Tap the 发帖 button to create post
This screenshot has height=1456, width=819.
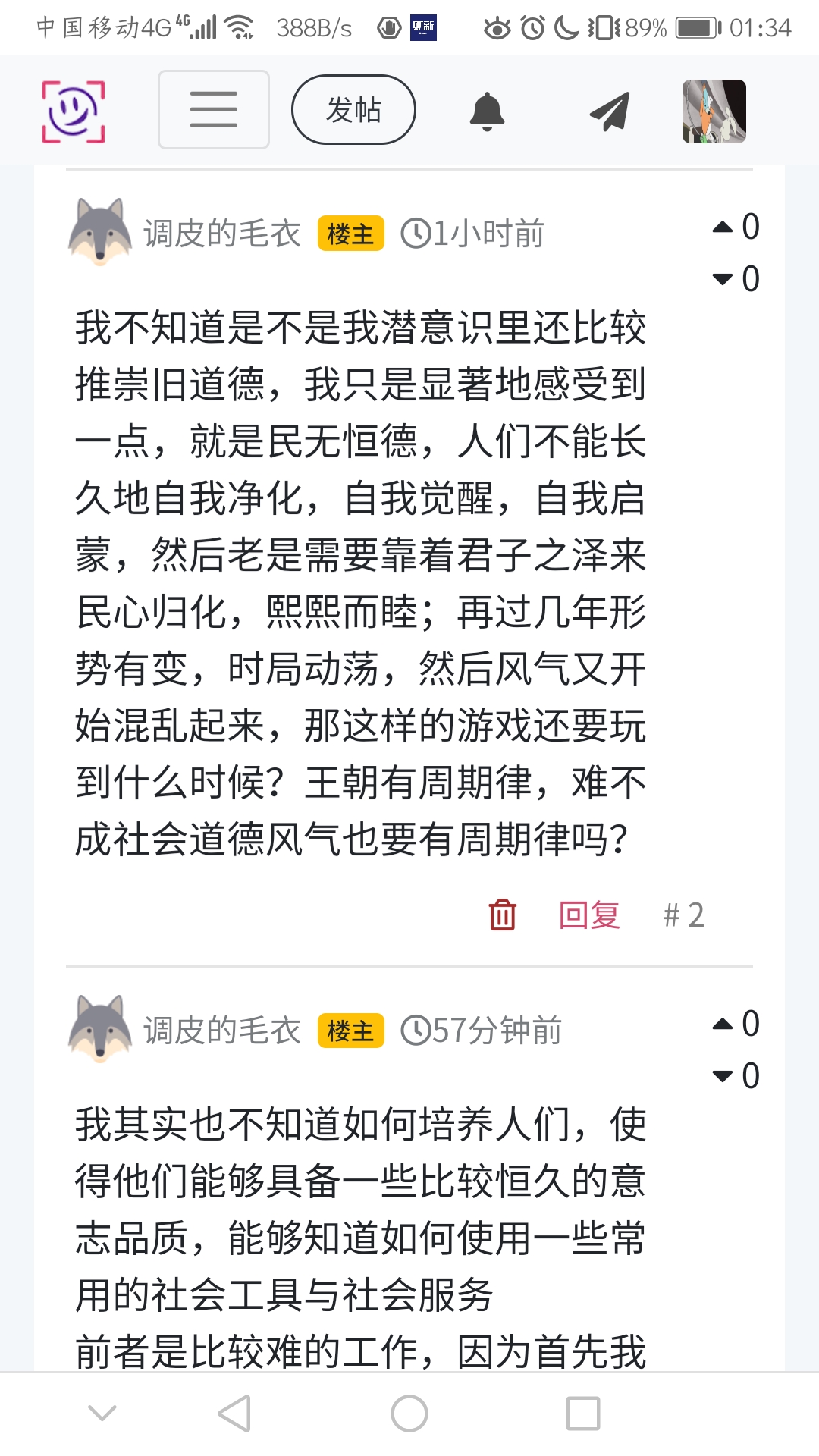pyautogui.click(x=353, y=110)
